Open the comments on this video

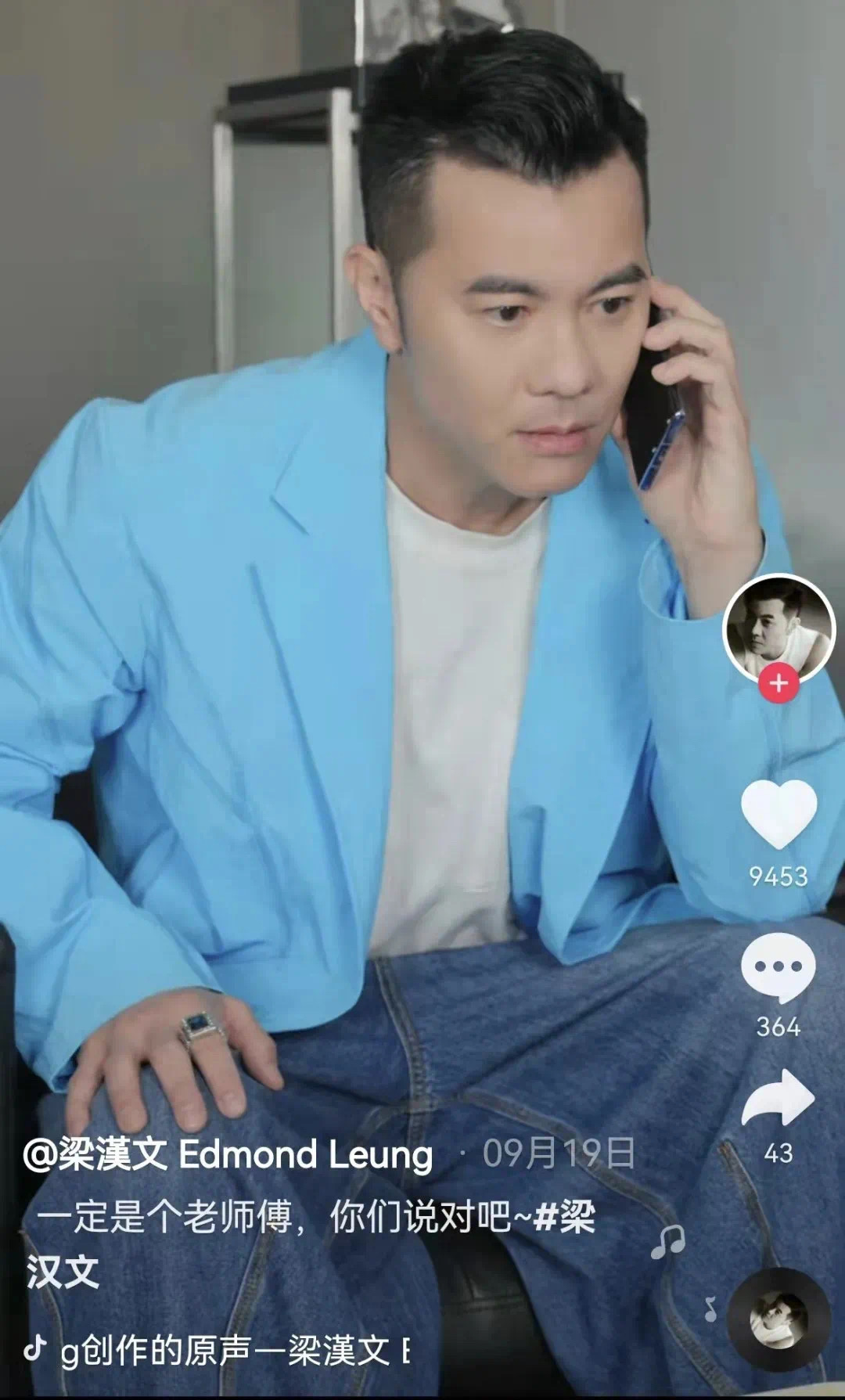[x=778, y=968]
